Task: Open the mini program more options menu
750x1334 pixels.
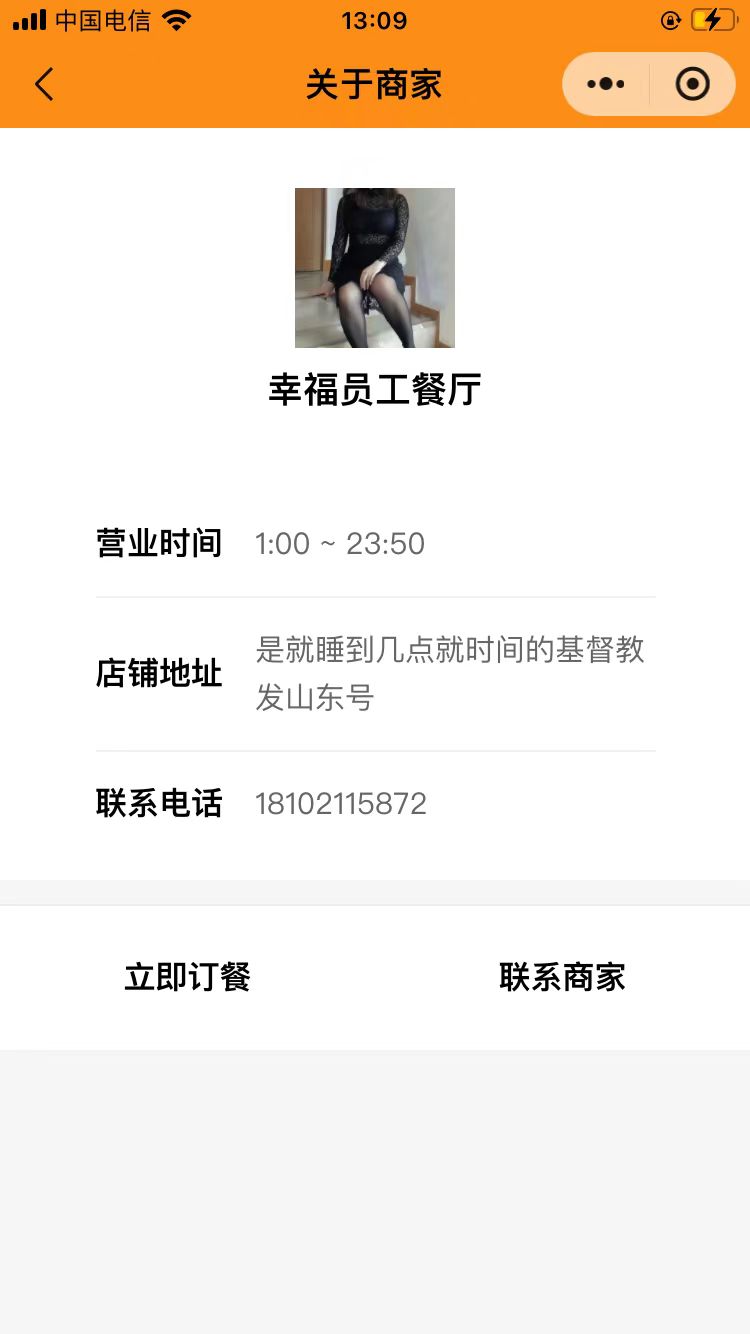Action: pyautogui.click(x=606, y=84)
